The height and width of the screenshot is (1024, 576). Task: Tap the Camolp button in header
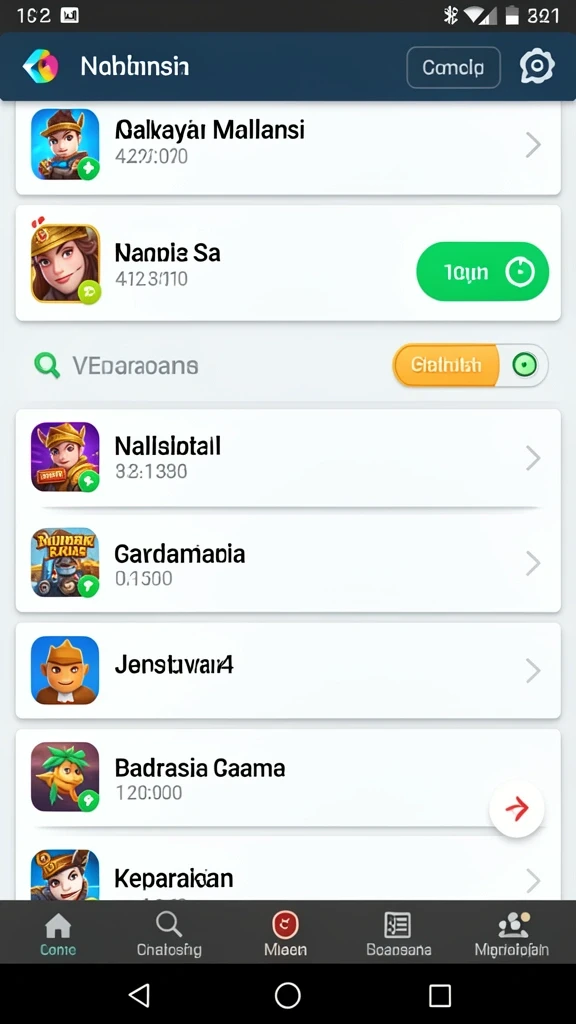pos(453,67)
